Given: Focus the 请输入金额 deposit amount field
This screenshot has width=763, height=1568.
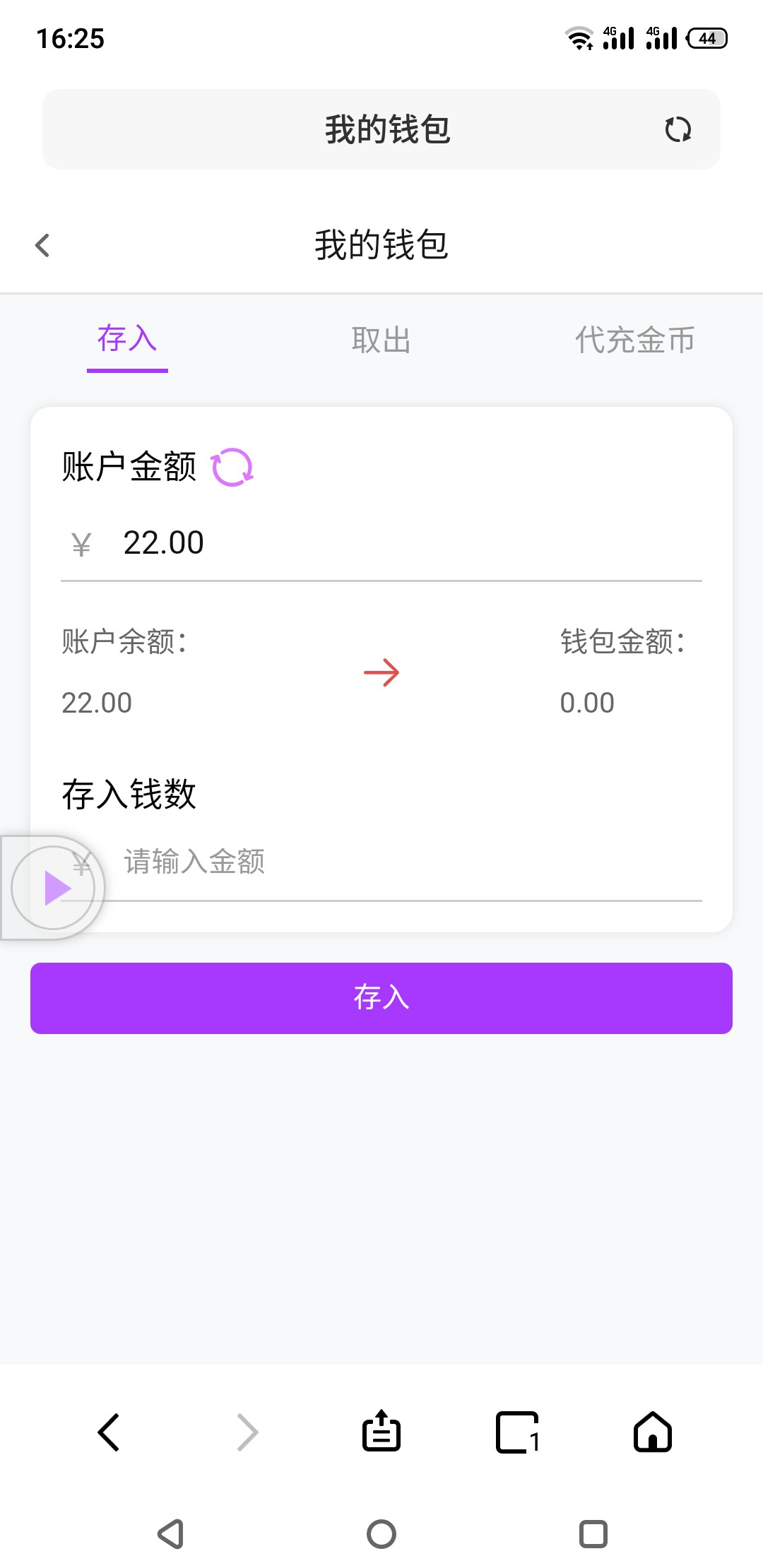Looking at the screenshot, I should [410, 862].
